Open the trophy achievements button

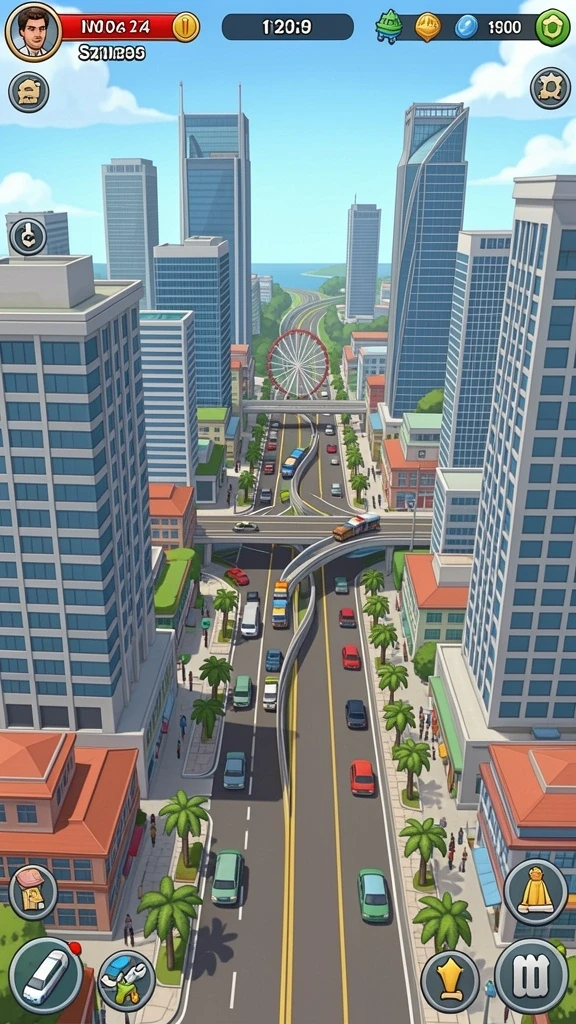(450, 982)
